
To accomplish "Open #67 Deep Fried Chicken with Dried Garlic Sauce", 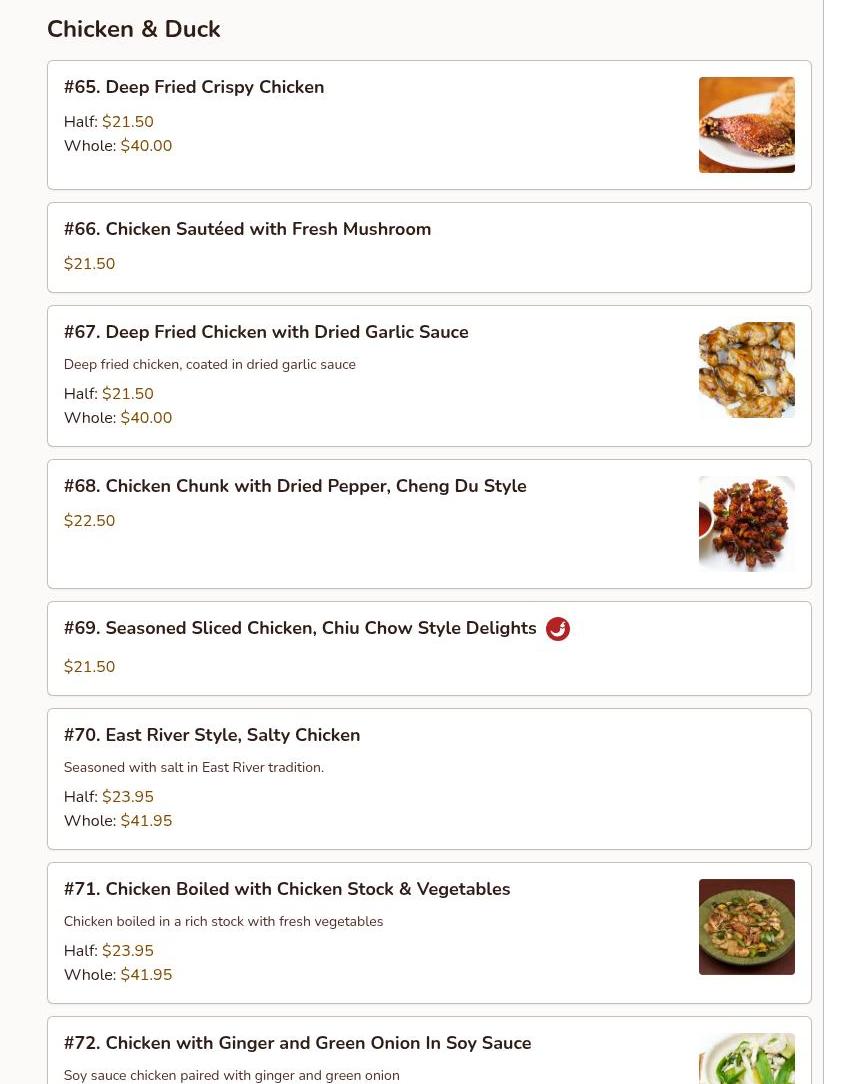I will coord(266,332).
